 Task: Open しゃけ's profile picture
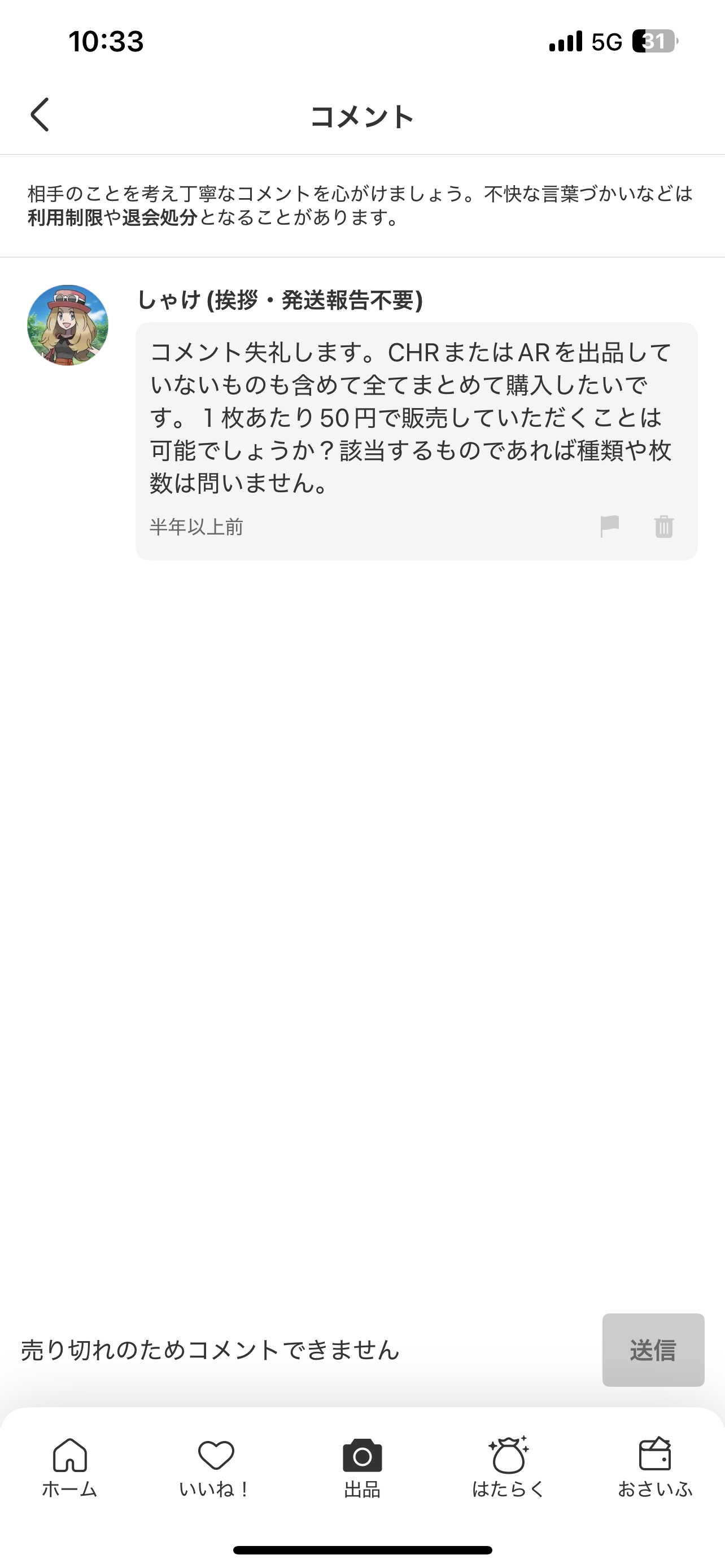[68, 325]
